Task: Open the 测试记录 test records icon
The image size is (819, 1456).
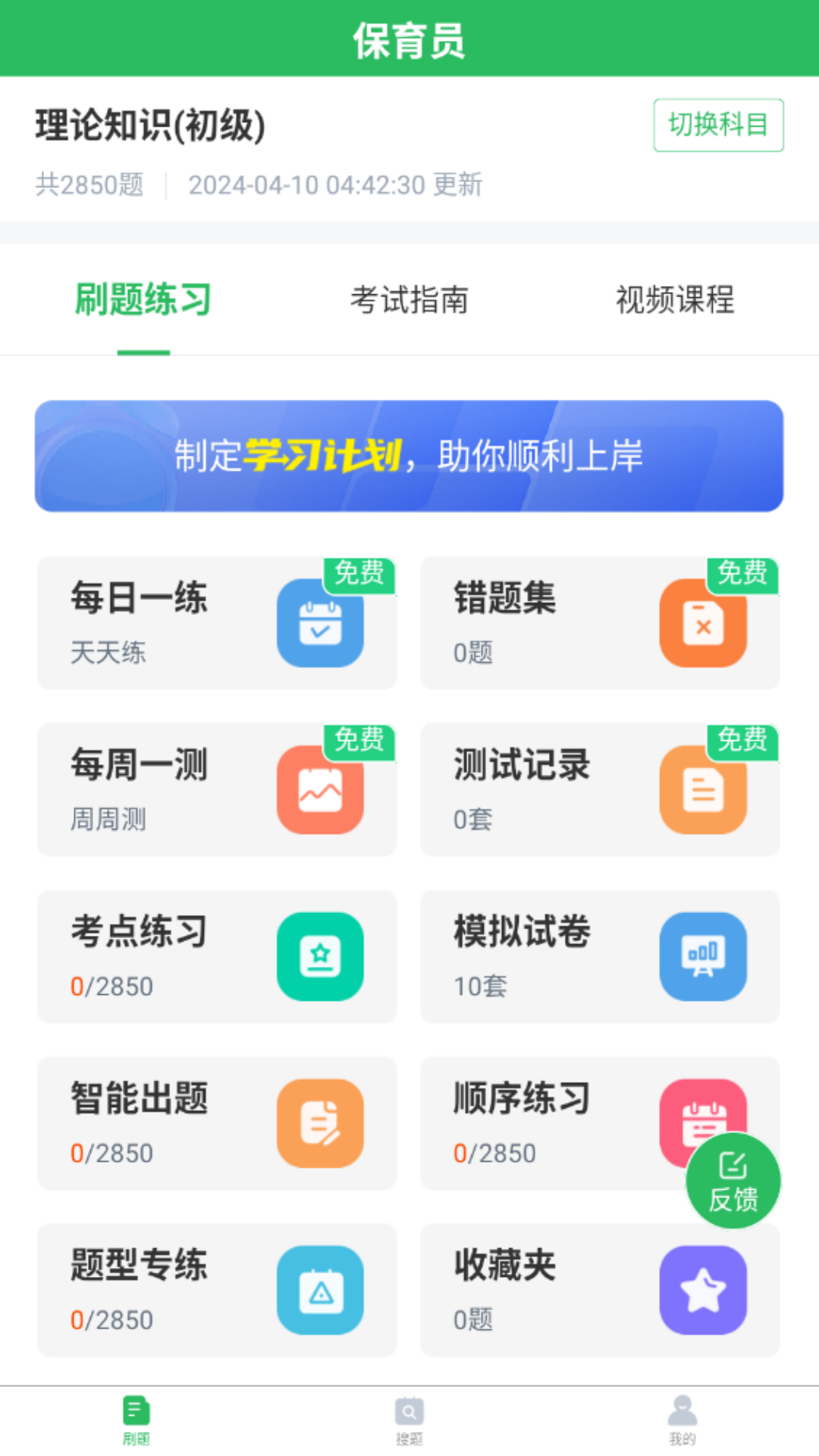Action: [703, 789]
